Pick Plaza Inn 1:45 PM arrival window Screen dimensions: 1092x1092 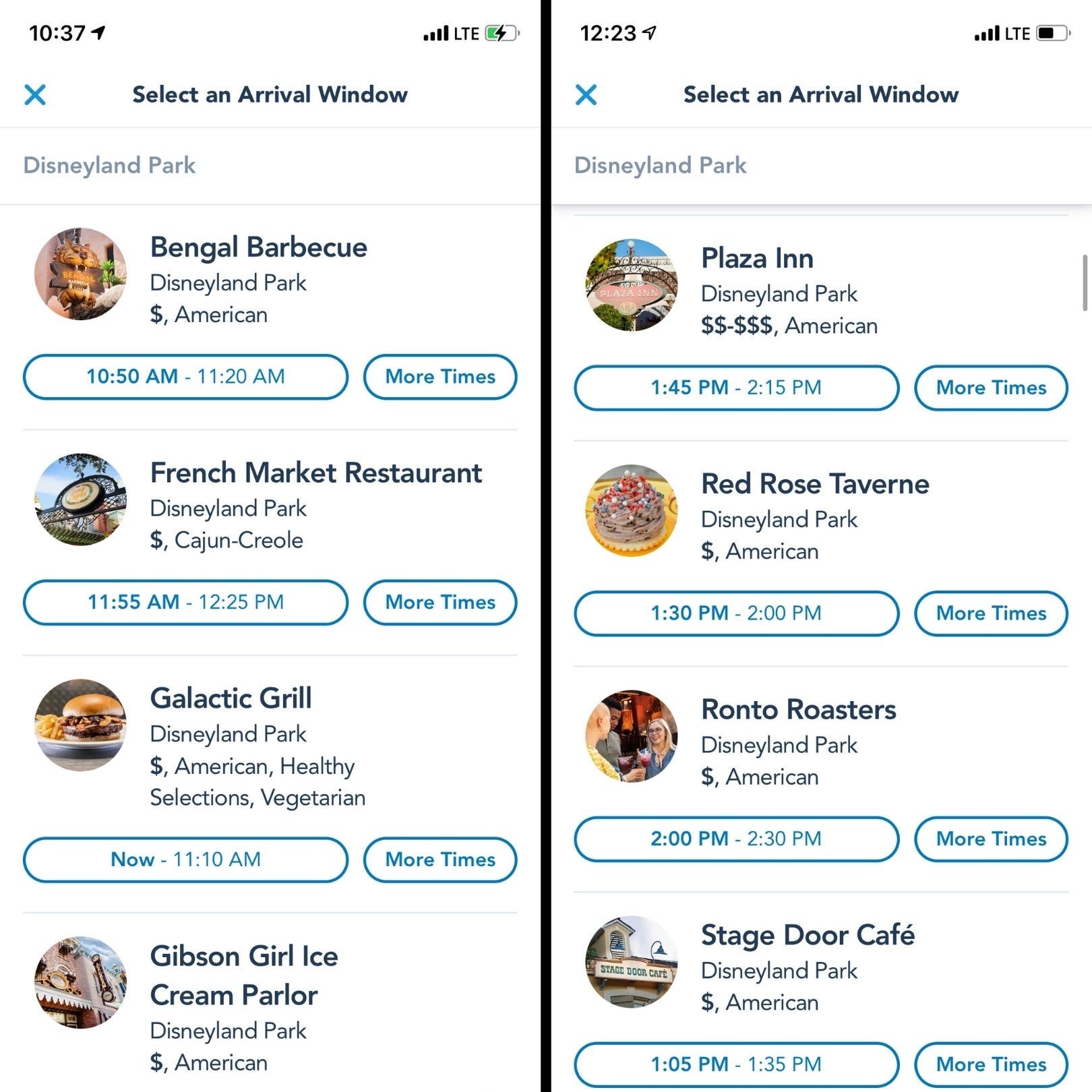(x=736, y=388)
